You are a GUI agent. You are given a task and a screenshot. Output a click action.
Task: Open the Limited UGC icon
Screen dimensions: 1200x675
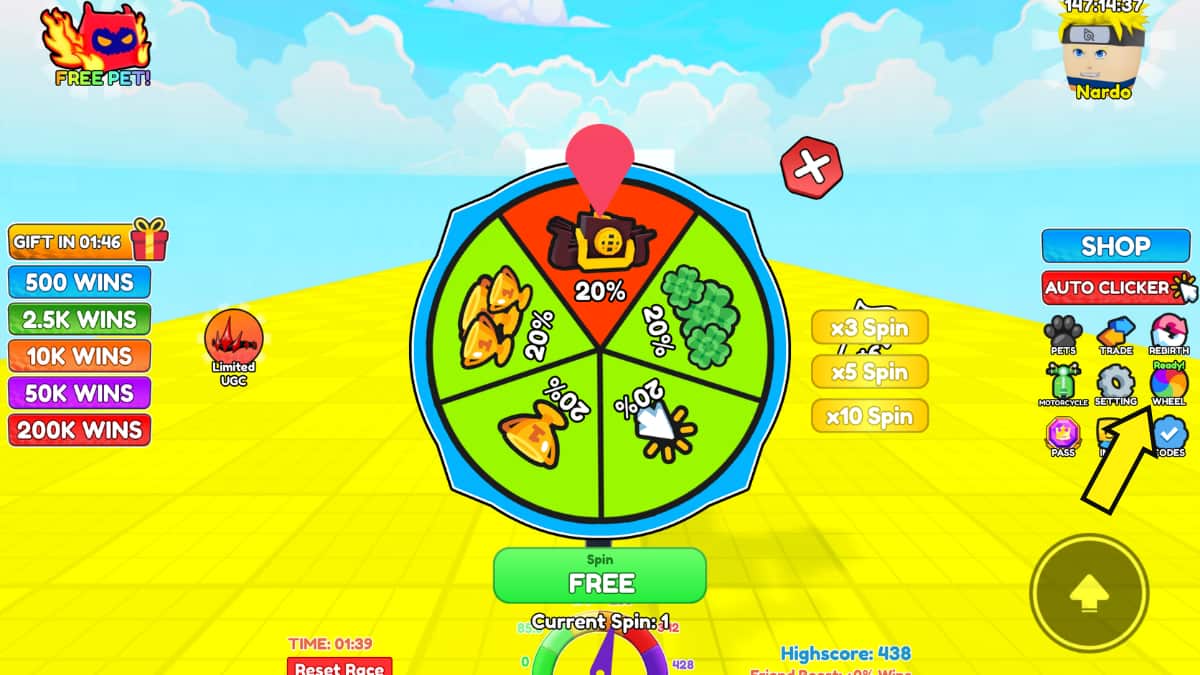233,340
